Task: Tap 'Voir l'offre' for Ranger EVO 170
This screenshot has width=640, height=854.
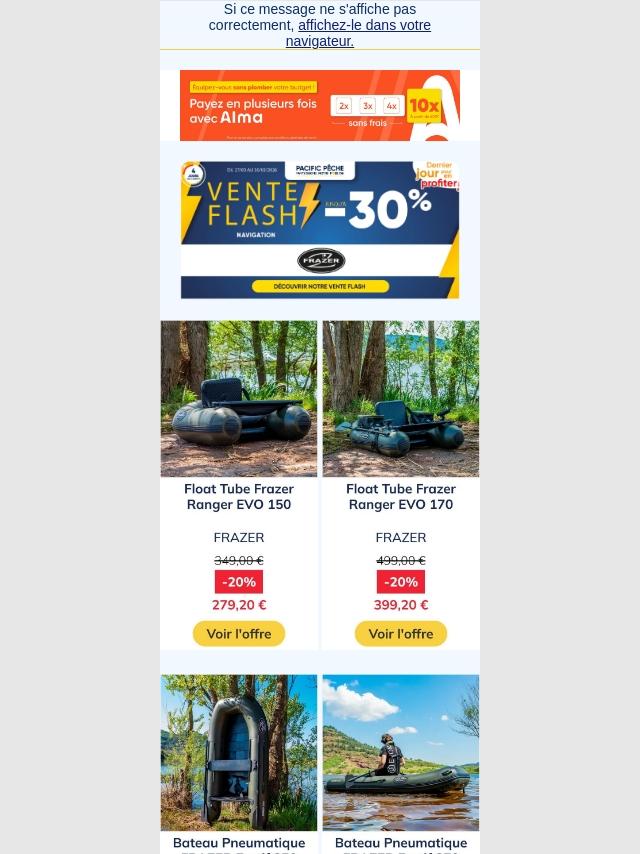Action: 401,634
